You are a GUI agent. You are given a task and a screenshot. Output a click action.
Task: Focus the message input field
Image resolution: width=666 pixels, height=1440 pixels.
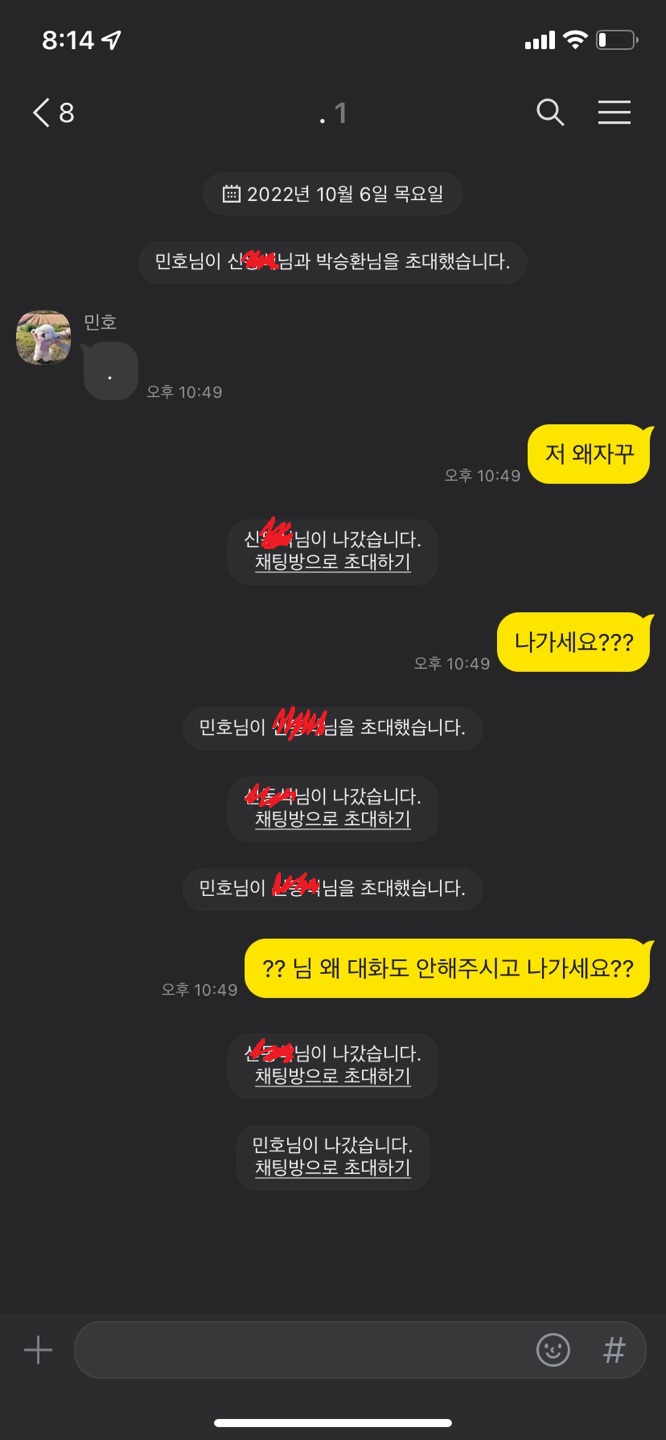tap(300, 1351)
